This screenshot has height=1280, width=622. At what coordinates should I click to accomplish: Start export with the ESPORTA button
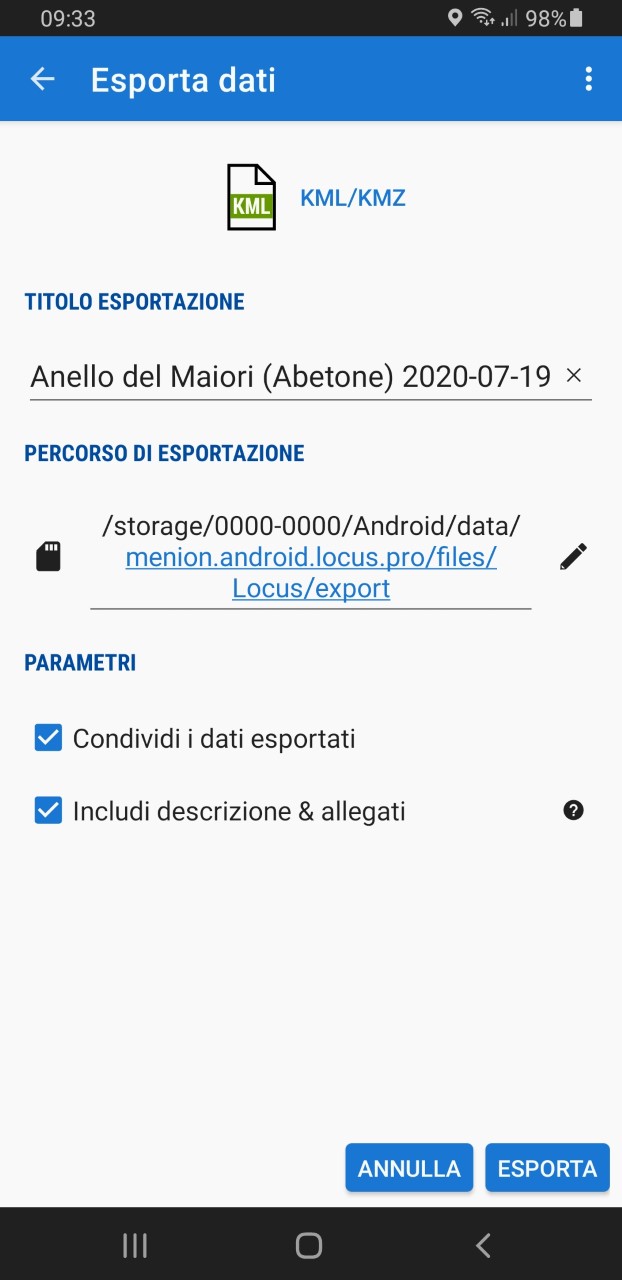coord(547,1168)
